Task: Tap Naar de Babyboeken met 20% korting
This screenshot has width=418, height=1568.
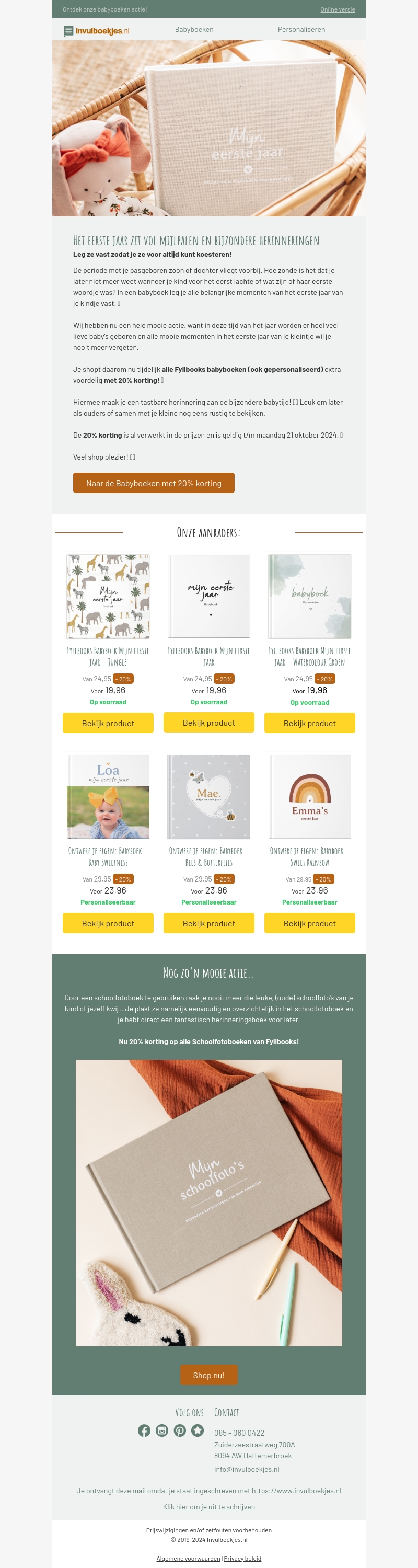Action: tap(153, 483)
